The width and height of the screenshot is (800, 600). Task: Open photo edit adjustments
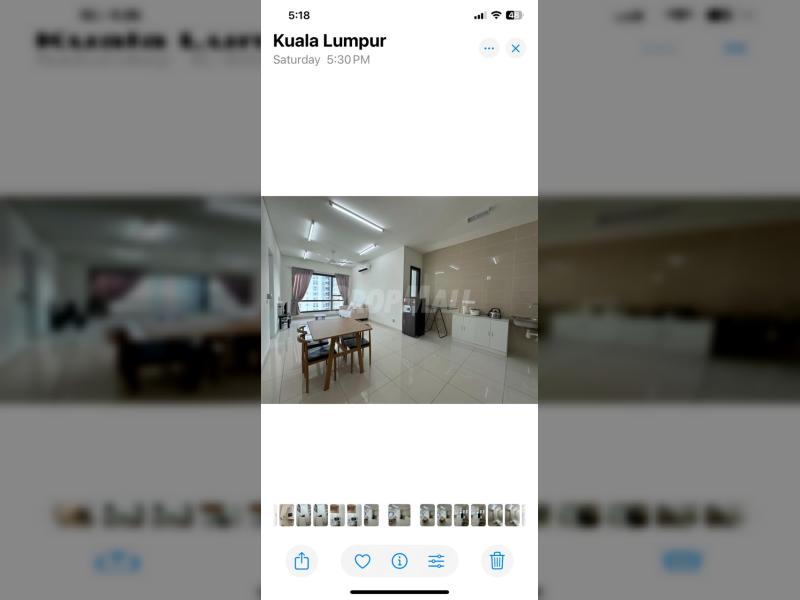(436, 561)
